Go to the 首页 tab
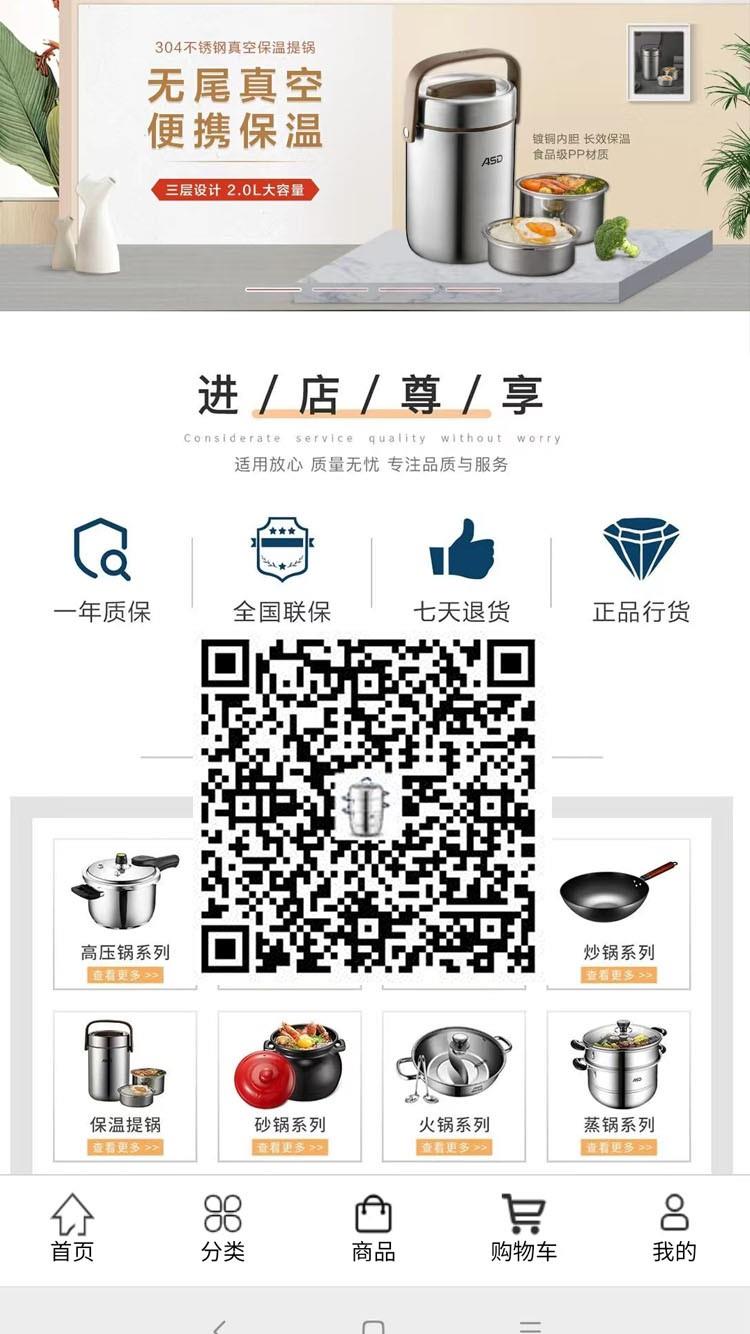This screenshot has width=750, height=1334. coord(72,1228)
